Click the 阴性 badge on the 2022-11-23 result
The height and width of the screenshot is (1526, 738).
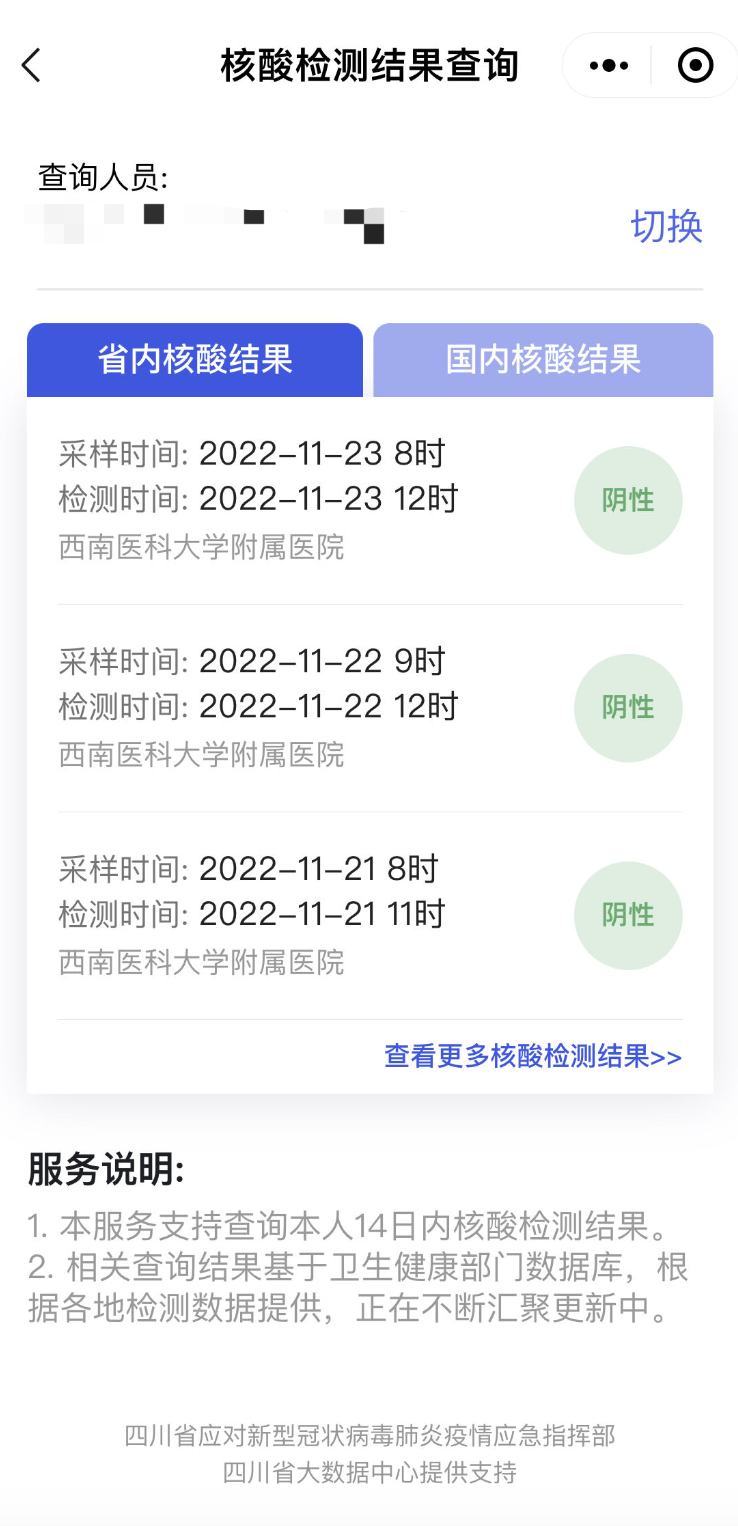click(628, 500)
